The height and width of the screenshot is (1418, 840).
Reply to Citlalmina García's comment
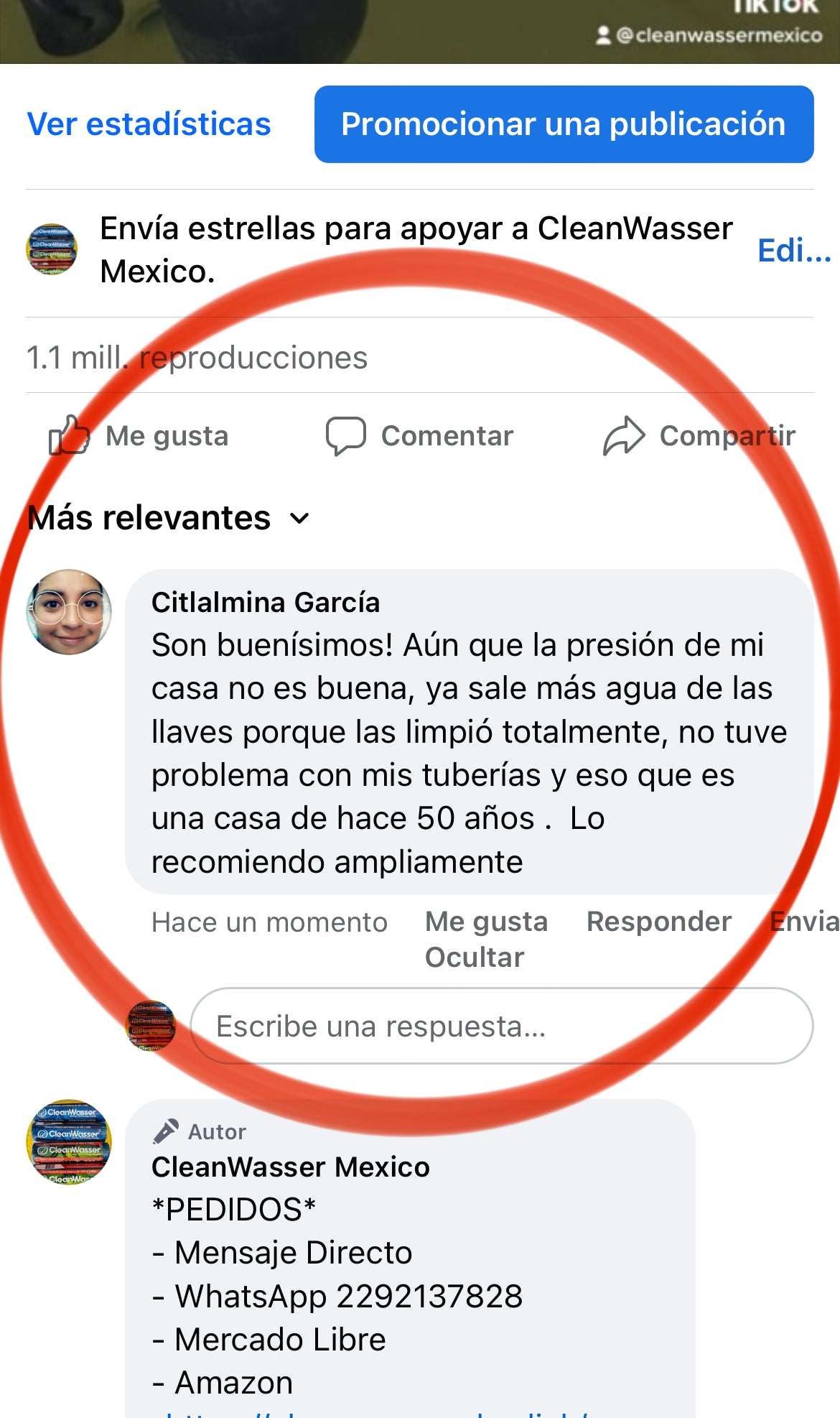point(658,922)
